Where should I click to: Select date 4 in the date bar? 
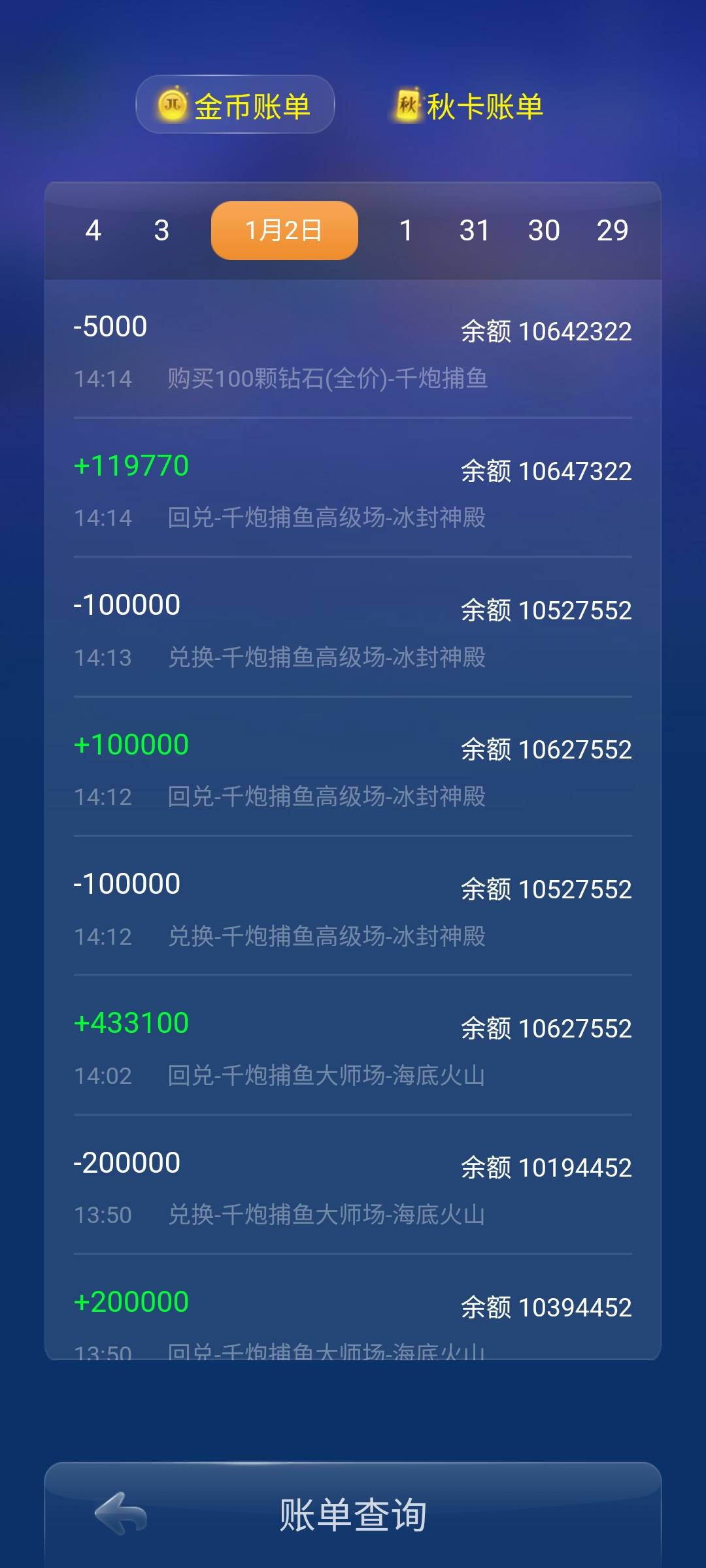(94, 231)
